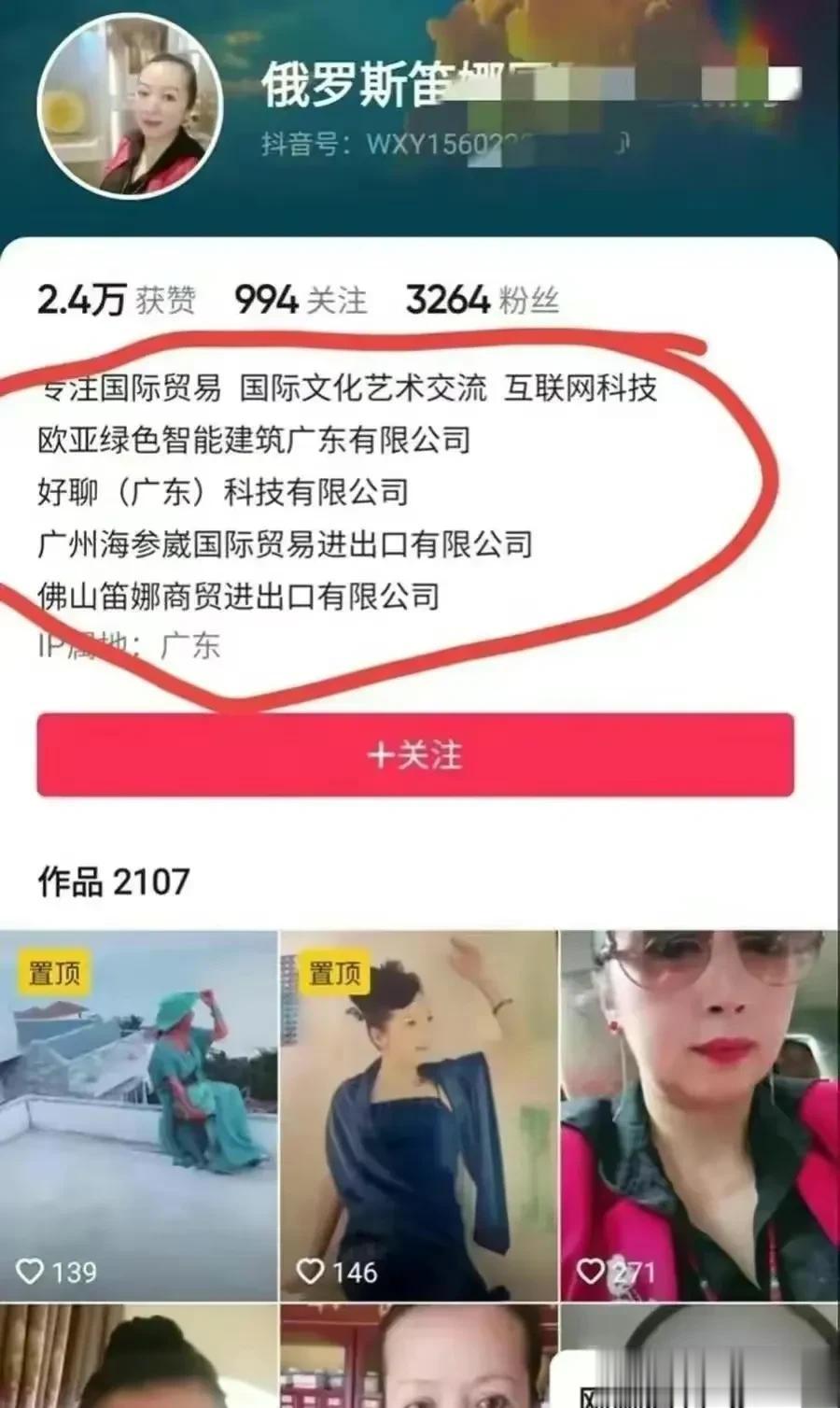The height and width of the screenshot is (1408, 840).
Task: Open pinned video with 139 likes
Action: pyautogui.click(x=139, y=1116)
